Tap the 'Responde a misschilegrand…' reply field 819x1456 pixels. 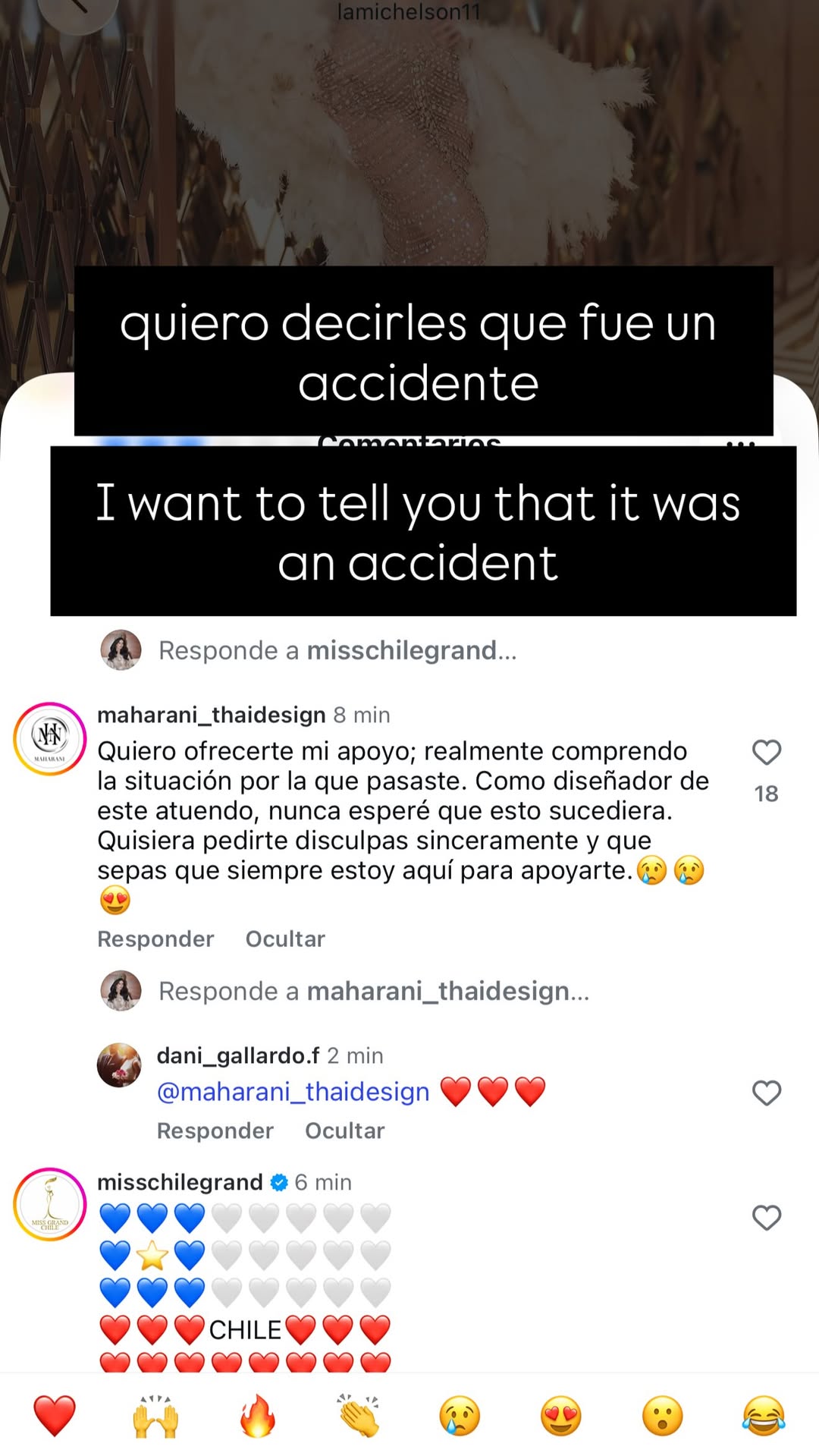337,650
